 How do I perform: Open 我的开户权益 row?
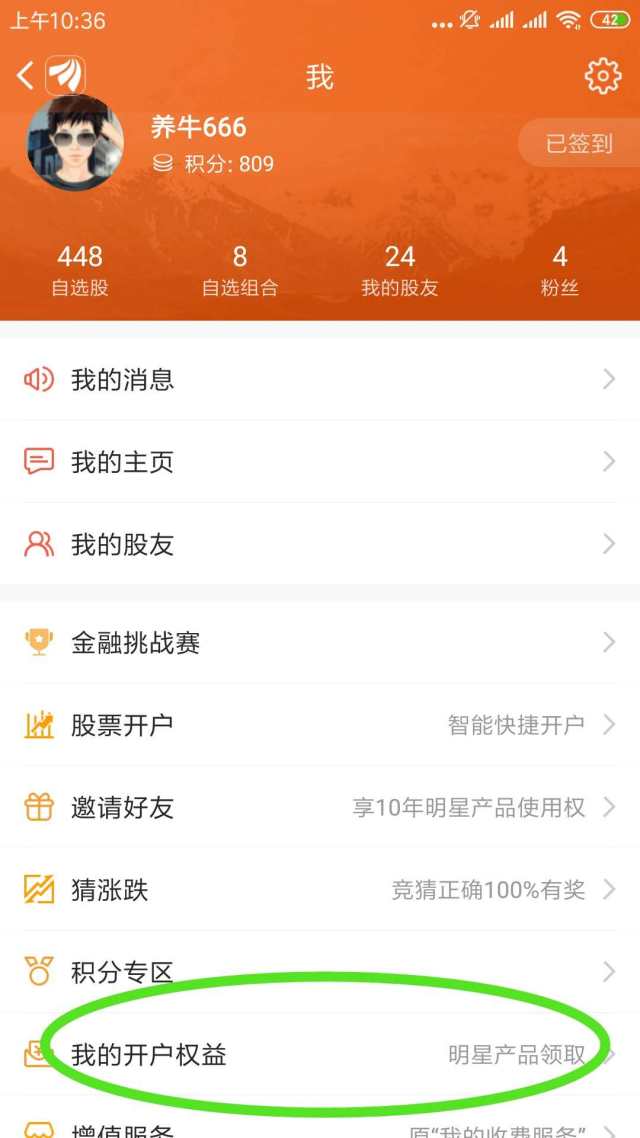[x=320, y=1054]
